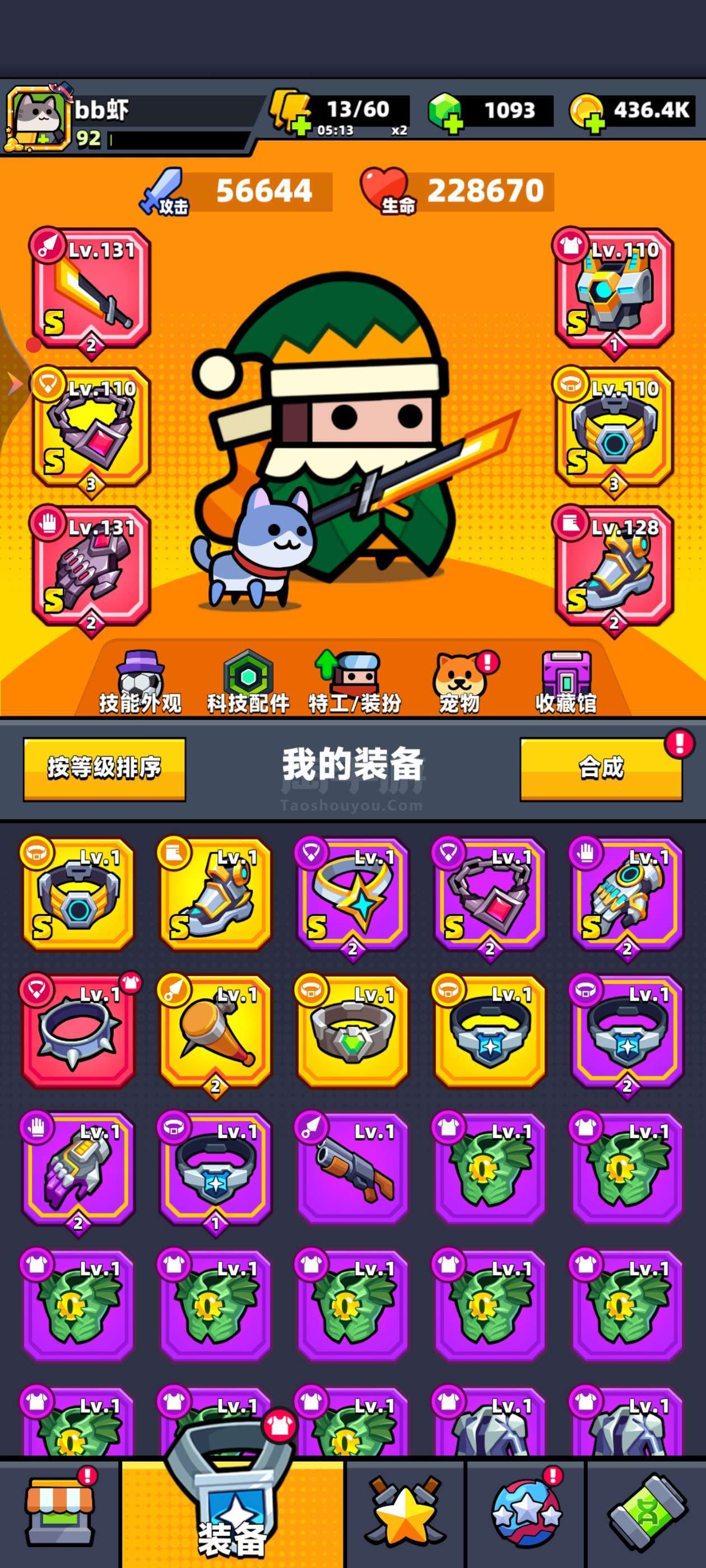Image resolution: width=706 pixels, height=1568 pixels.
Task: Tap the 合成 merge button
Action: [601, 769]
